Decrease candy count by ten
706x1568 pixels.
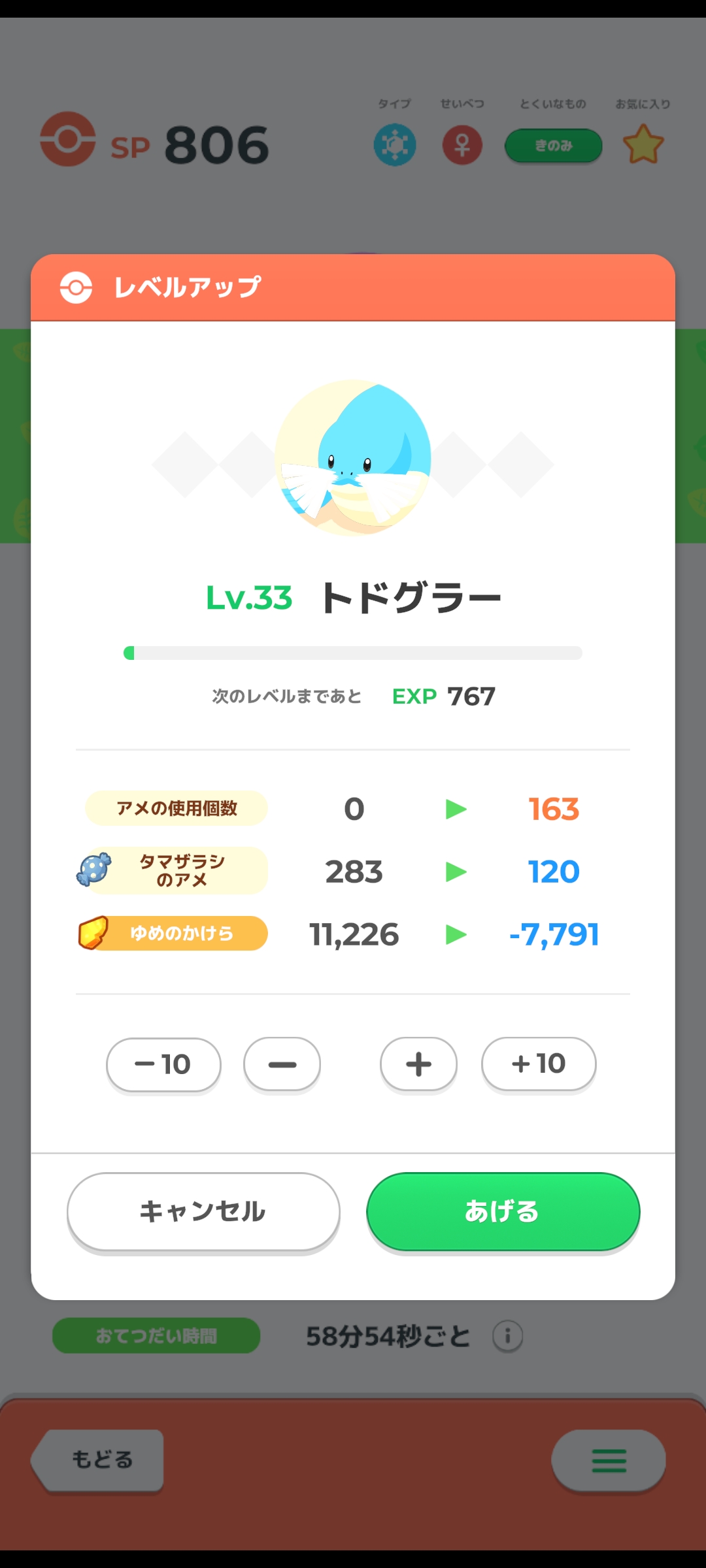point(163,1064)
